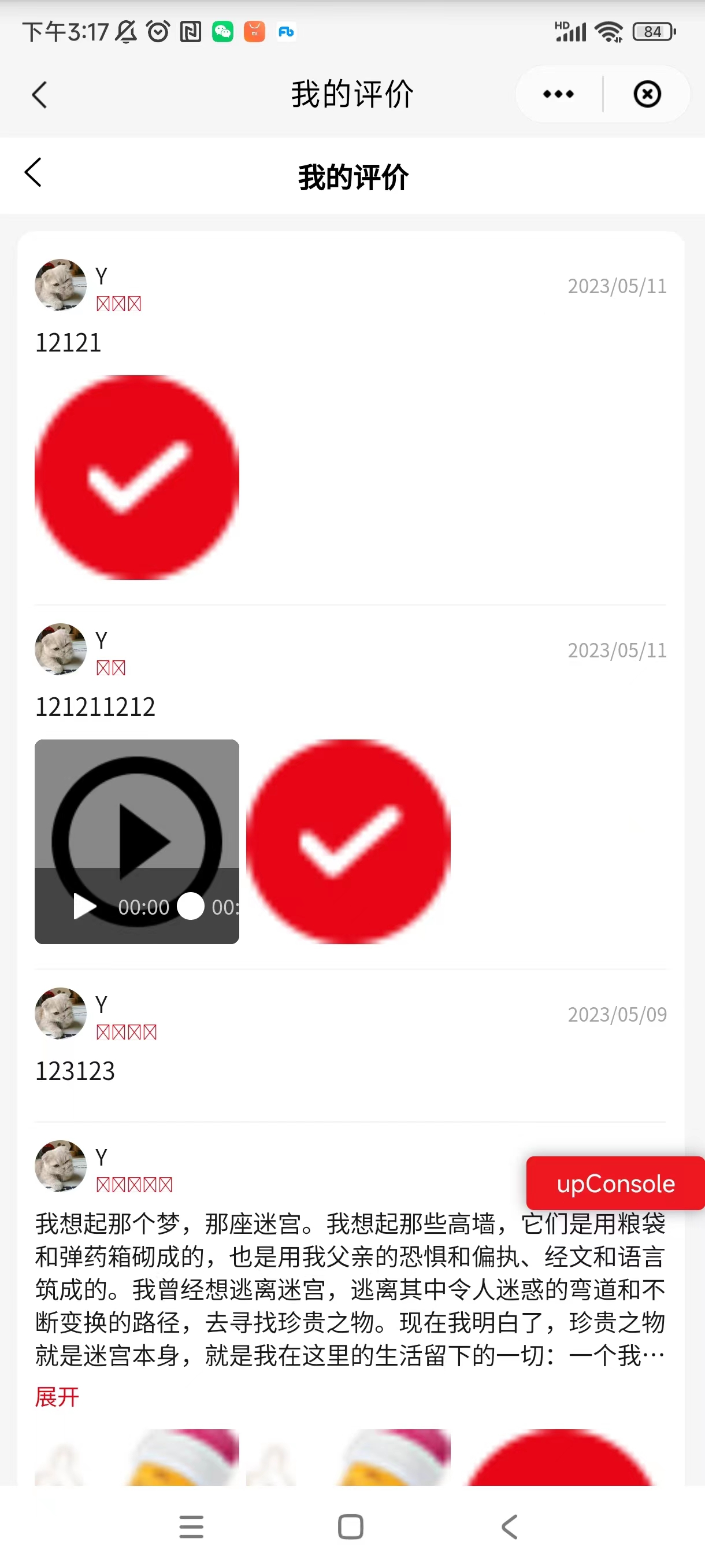This screenshot has width=705, height=1568.
Task: Tap the video progress slider knob
Action: point(190,907)
